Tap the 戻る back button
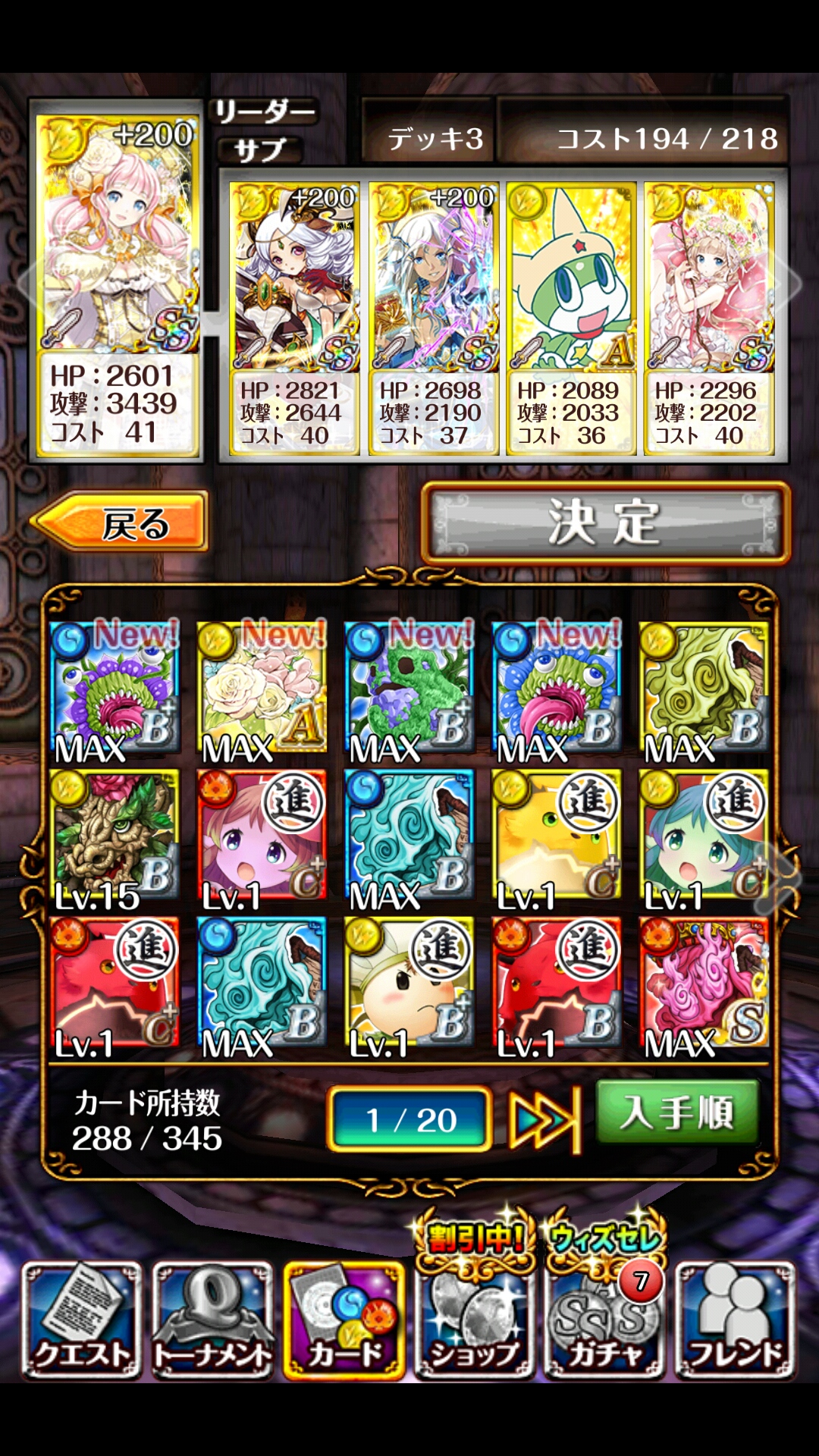Screen dimensions: 819x1456 [x=121, y=523]
